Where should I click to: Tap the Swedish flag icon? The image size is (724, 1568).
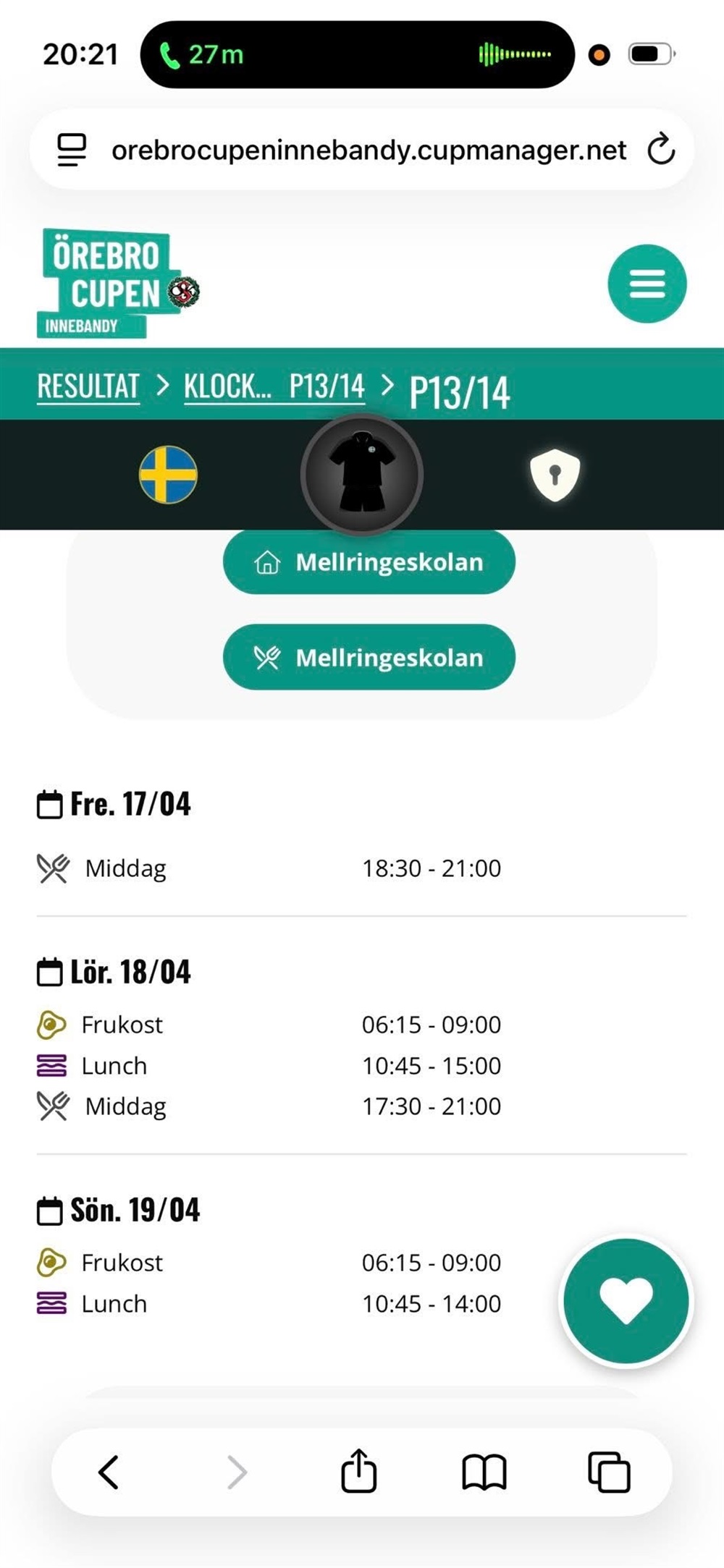click(x=168, y=475)
